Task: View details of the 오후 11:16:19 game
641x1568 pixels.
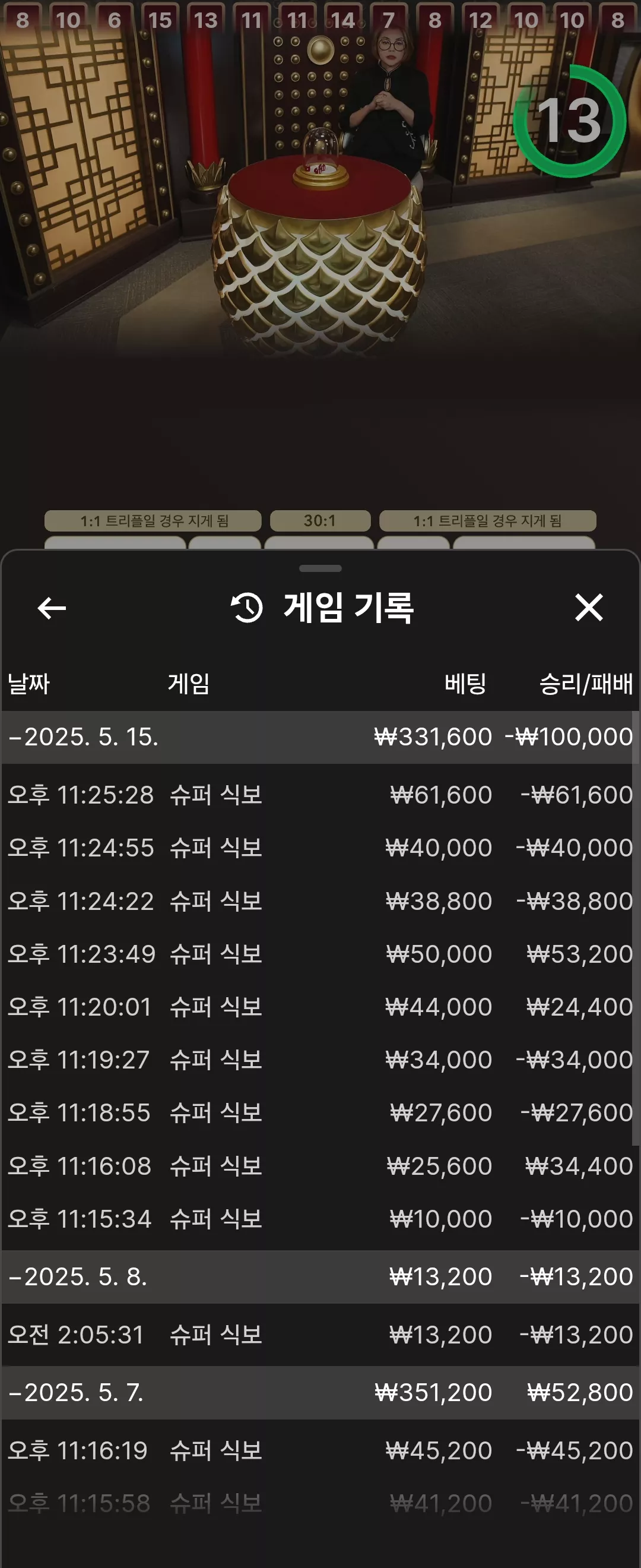Action: 320,1450
